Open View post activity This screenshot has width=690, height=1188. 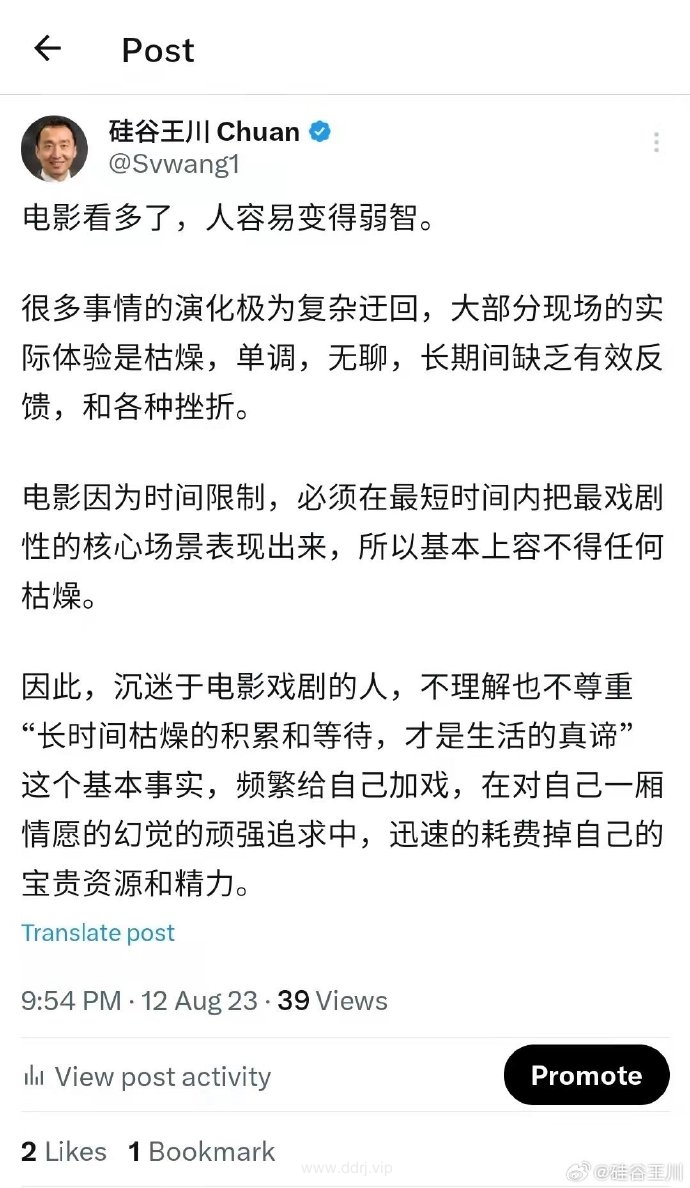147,1077
